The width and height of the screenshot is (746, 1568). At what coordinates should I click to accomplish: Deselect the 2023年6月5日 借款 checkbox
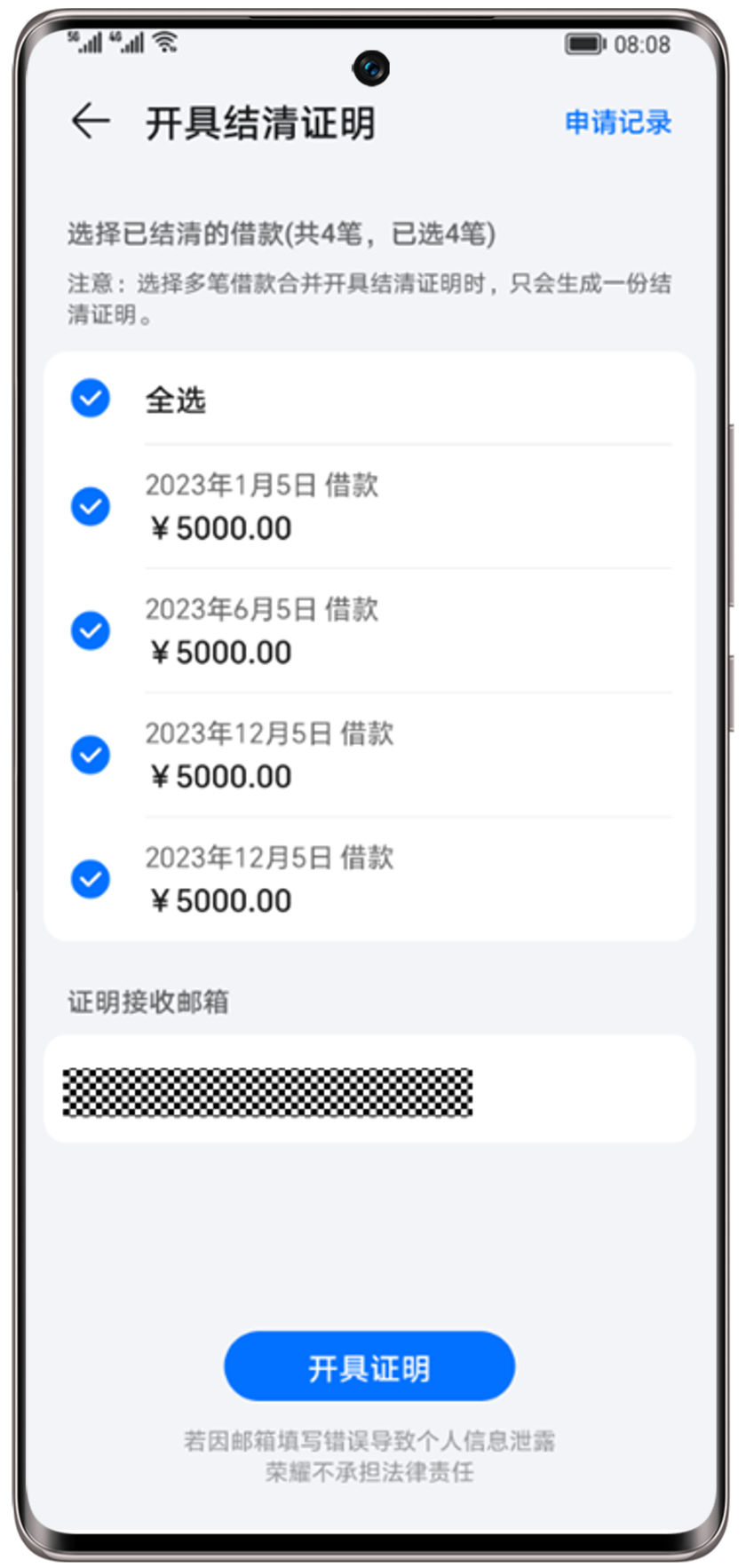coord(91,631)
